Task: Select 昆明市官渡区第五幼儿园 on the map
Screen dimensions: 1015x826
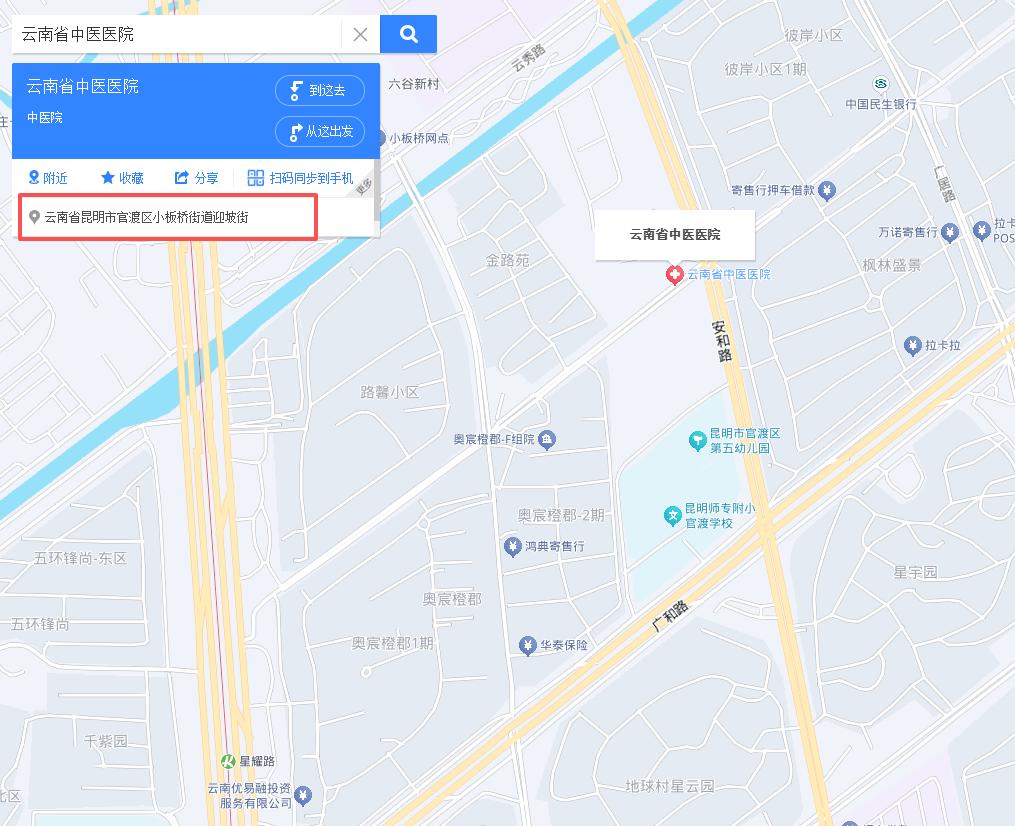Action: tap(698, 439)
